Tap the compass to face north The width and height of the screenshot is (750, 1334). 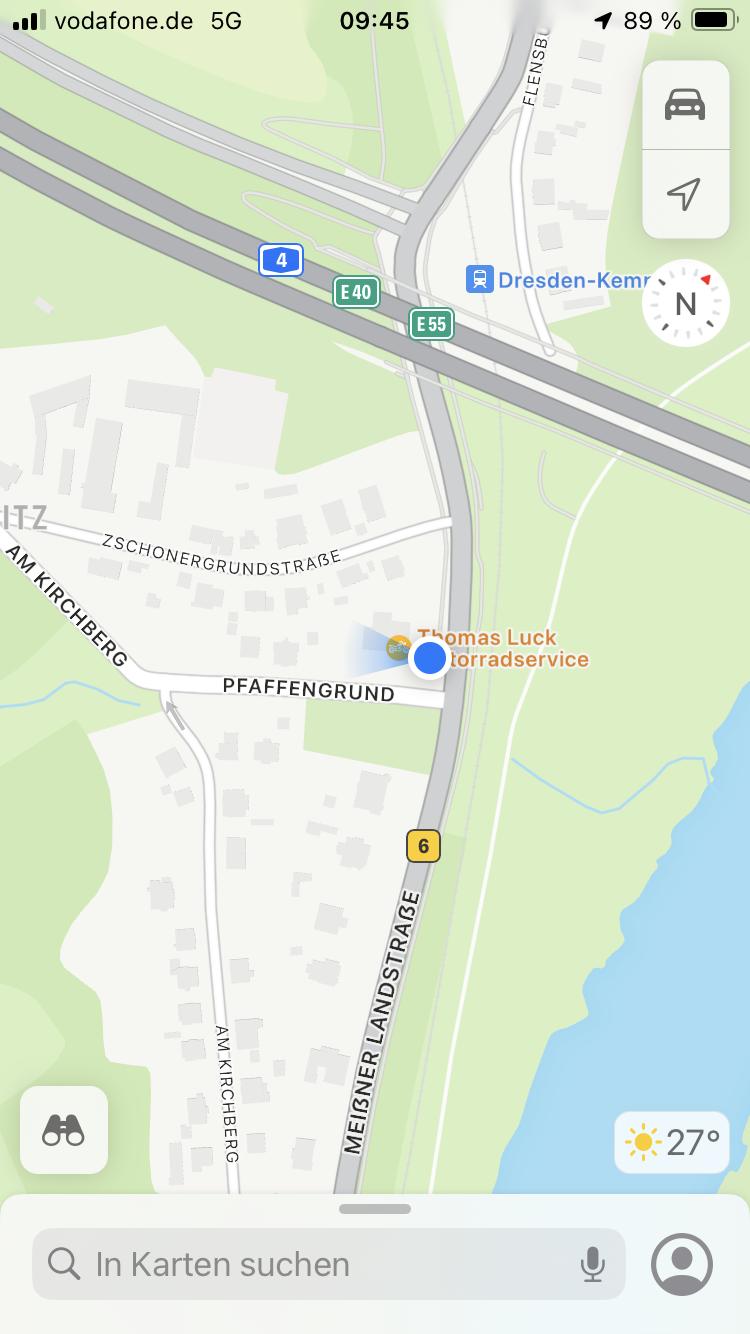(685, 303)
